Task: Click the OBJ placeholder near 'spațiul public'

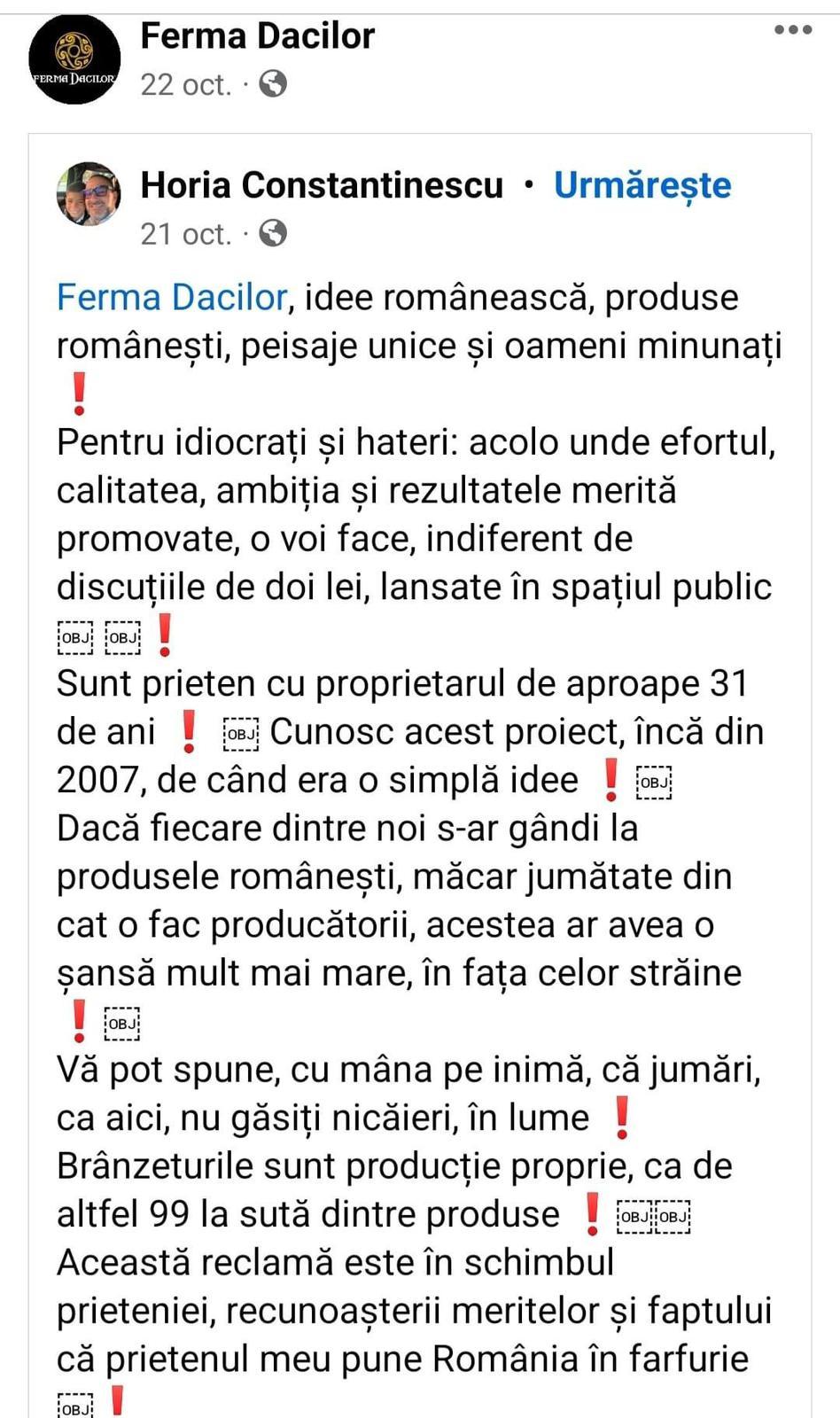Action: point(76,636)
